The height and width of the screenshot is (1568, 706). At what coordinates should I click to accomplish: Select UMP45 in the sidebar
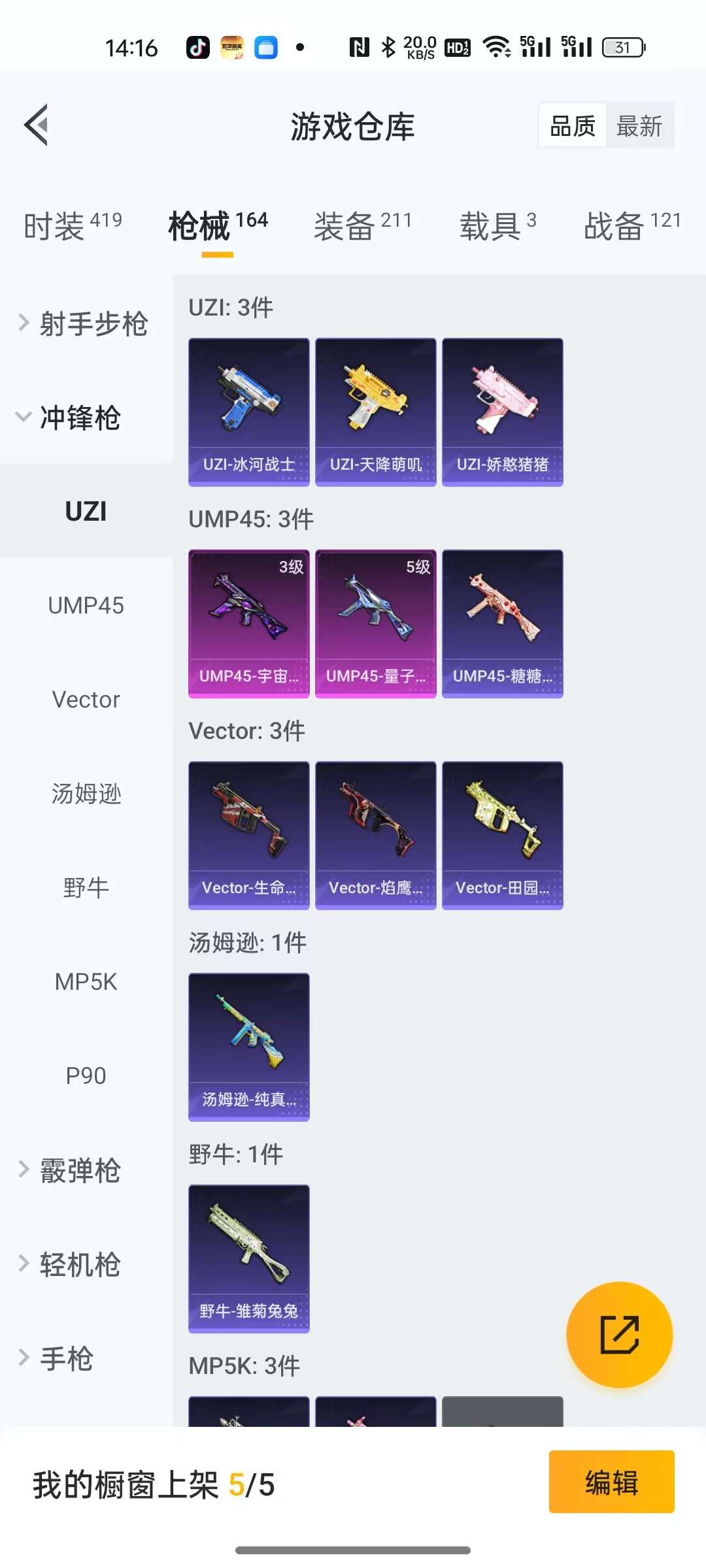point(86,606)
